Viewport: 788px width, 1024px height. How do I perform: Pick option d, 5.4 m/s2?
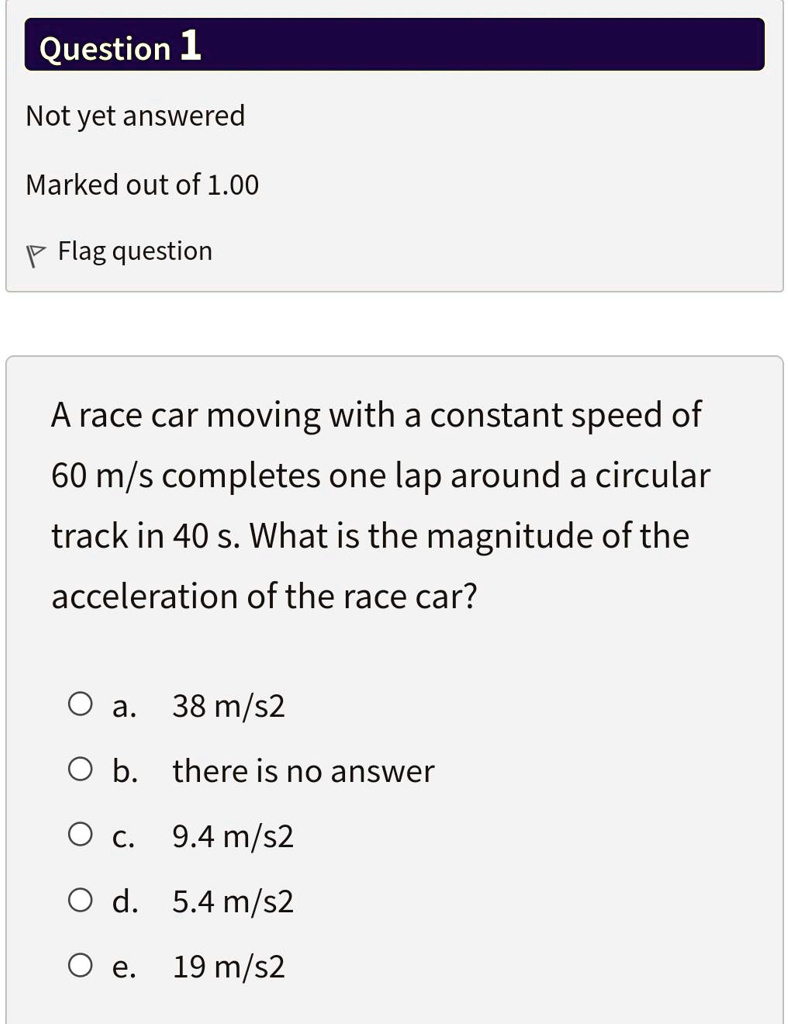[x=81, y=897]
